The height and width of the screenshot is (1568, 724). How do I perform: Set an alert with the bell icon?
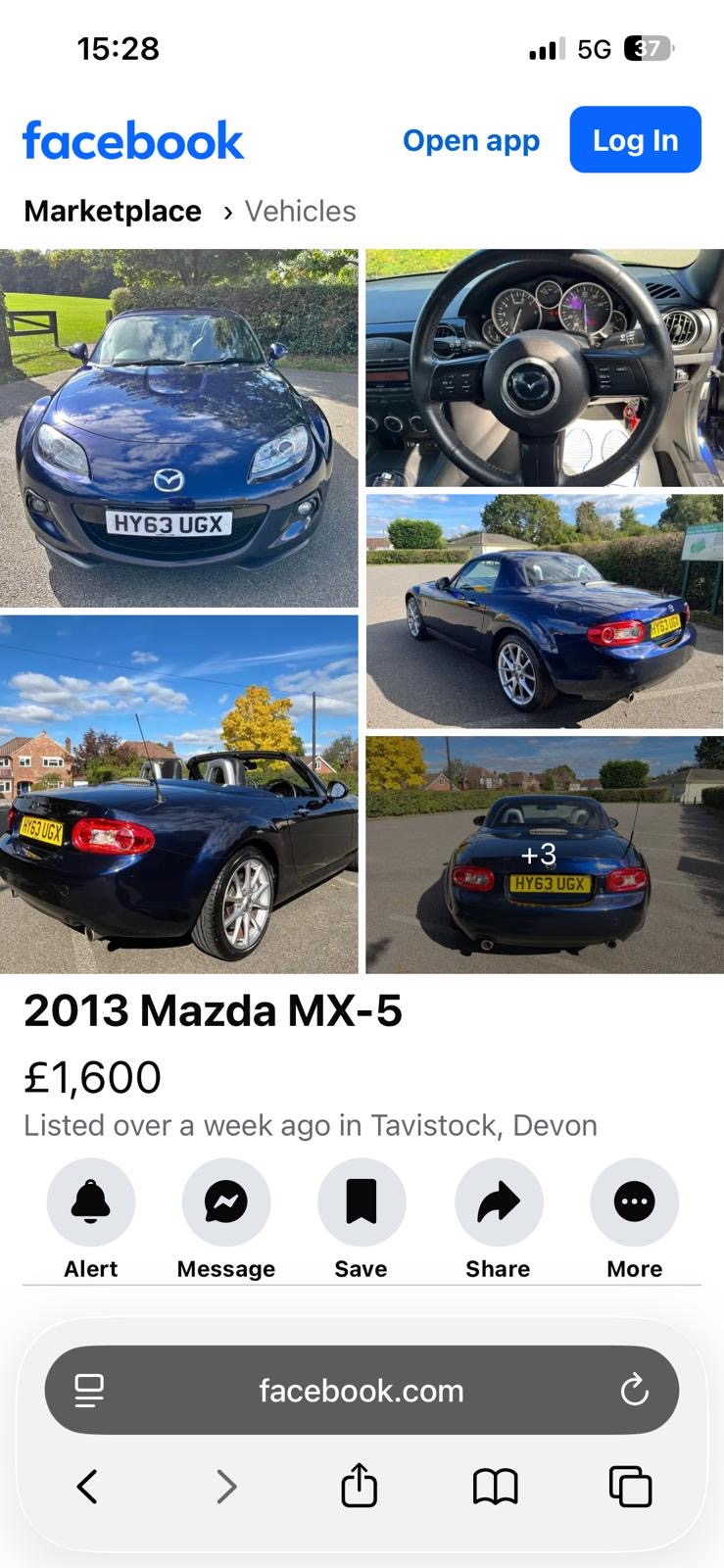point(91,1202)
